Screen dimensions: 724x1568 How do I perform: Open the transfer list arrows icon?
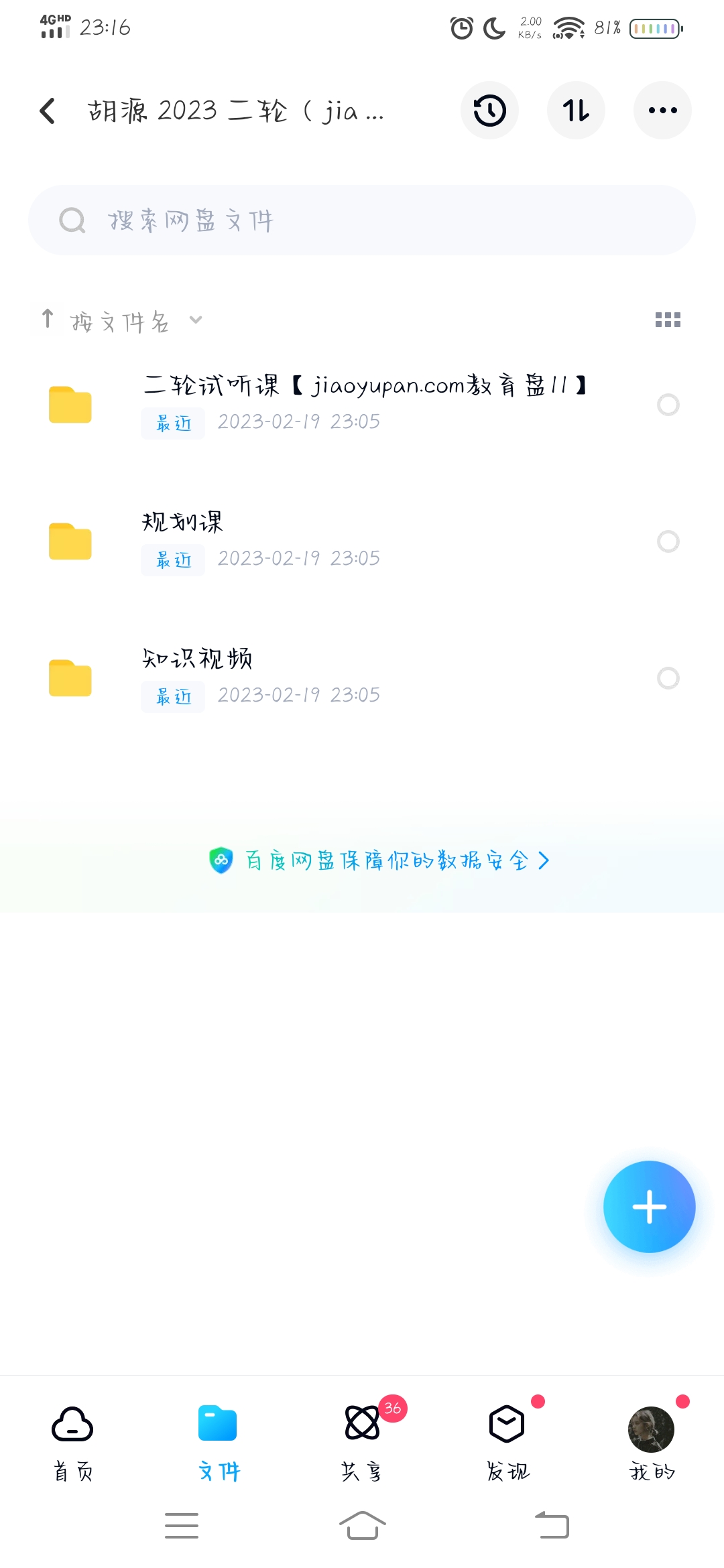576,111
